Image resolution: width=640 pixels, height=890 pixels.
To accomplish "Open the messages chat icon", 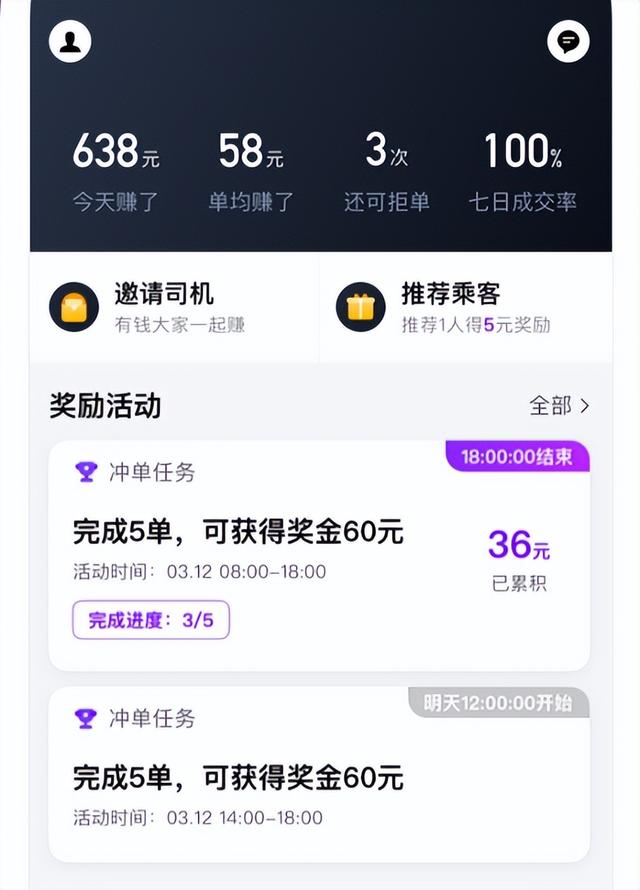I will tap(568, 41).
